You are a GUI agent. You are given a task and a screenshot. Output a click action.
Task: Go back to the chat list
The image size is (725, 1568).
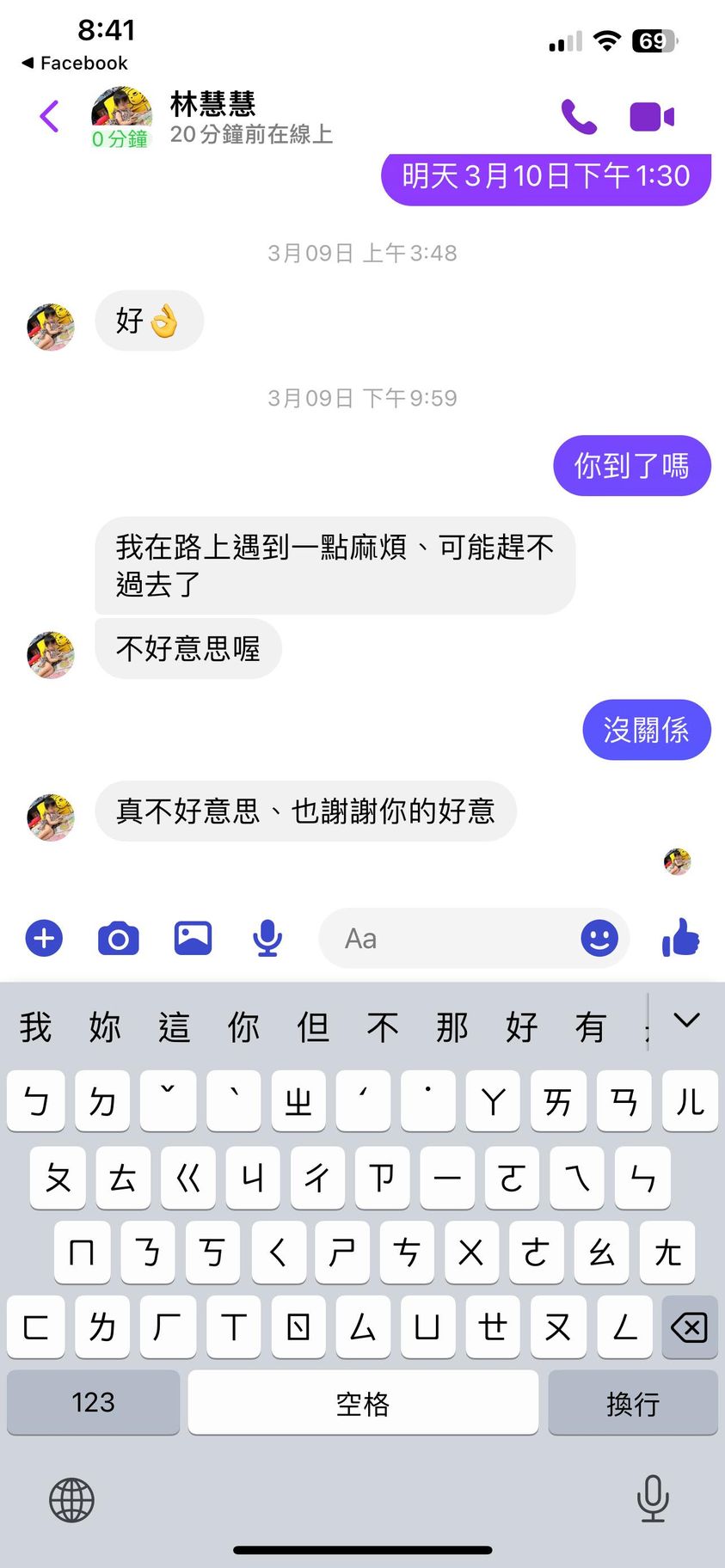point(50,117)
